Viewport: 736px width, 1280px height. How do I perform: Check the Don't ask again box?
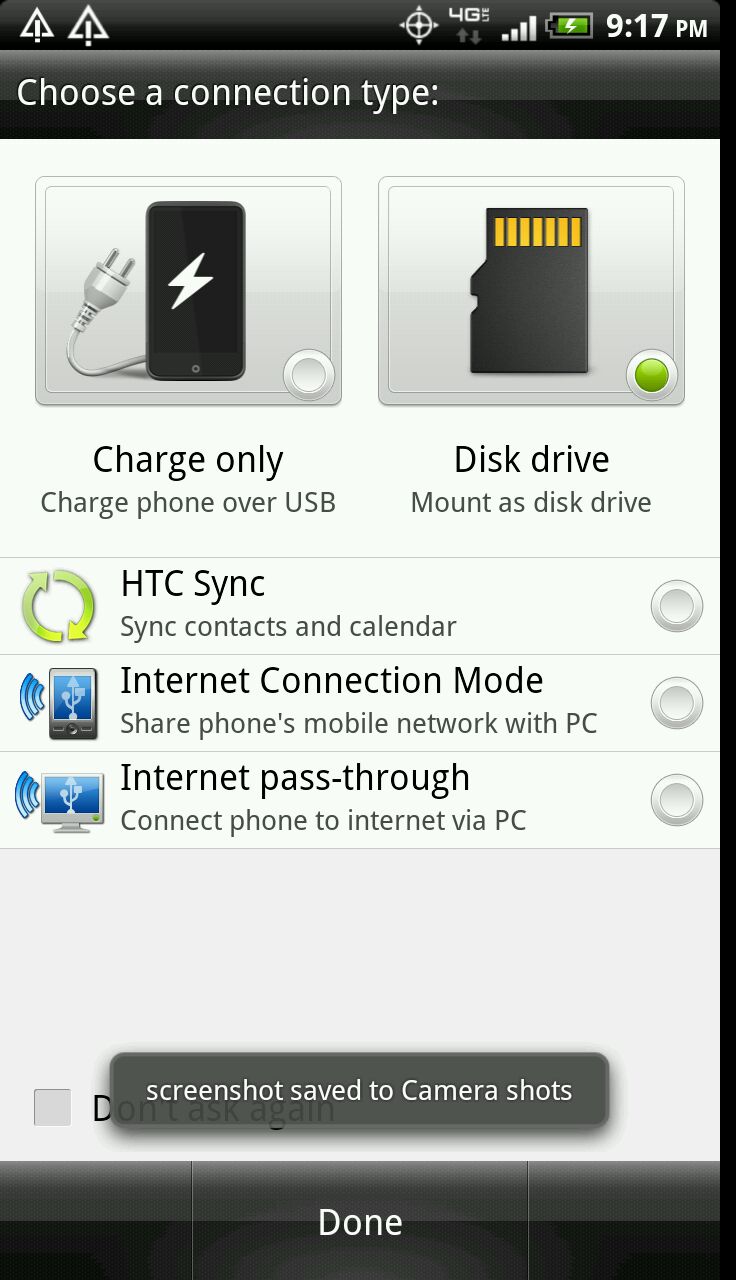(x=53, y=1107)
